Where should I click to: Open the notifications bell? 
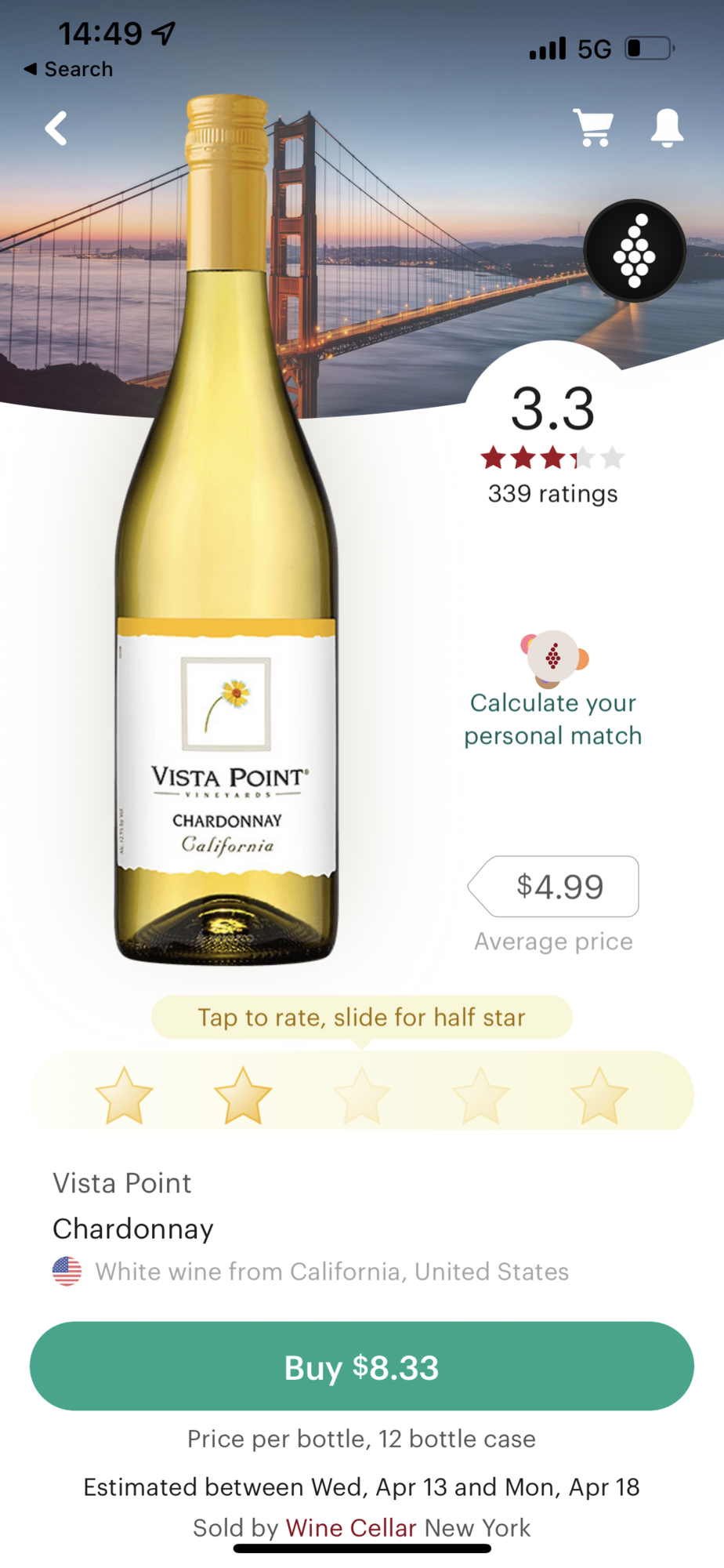point(667,128)
